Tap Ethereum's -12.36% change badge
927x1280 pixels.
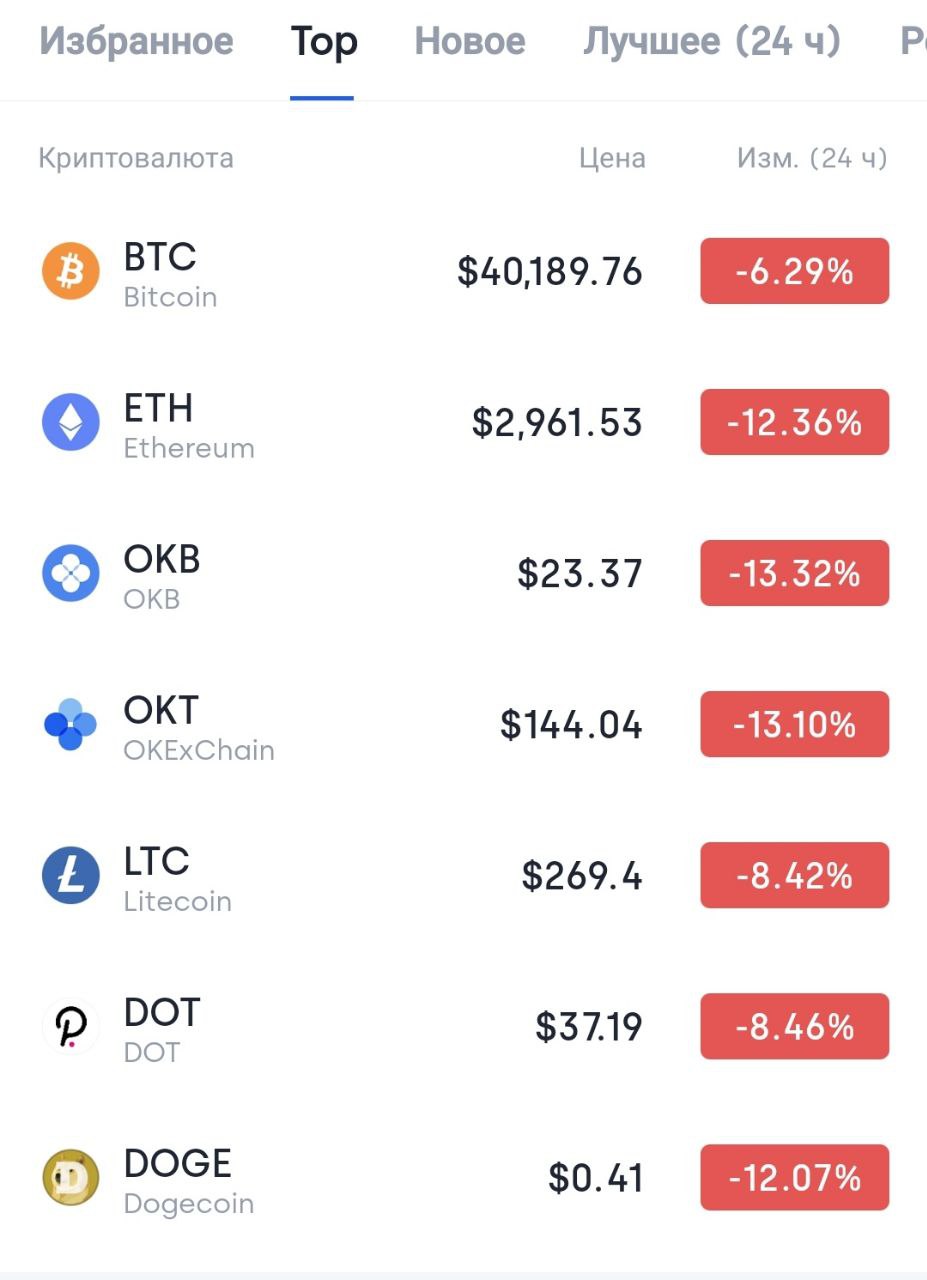pos(794,422)
